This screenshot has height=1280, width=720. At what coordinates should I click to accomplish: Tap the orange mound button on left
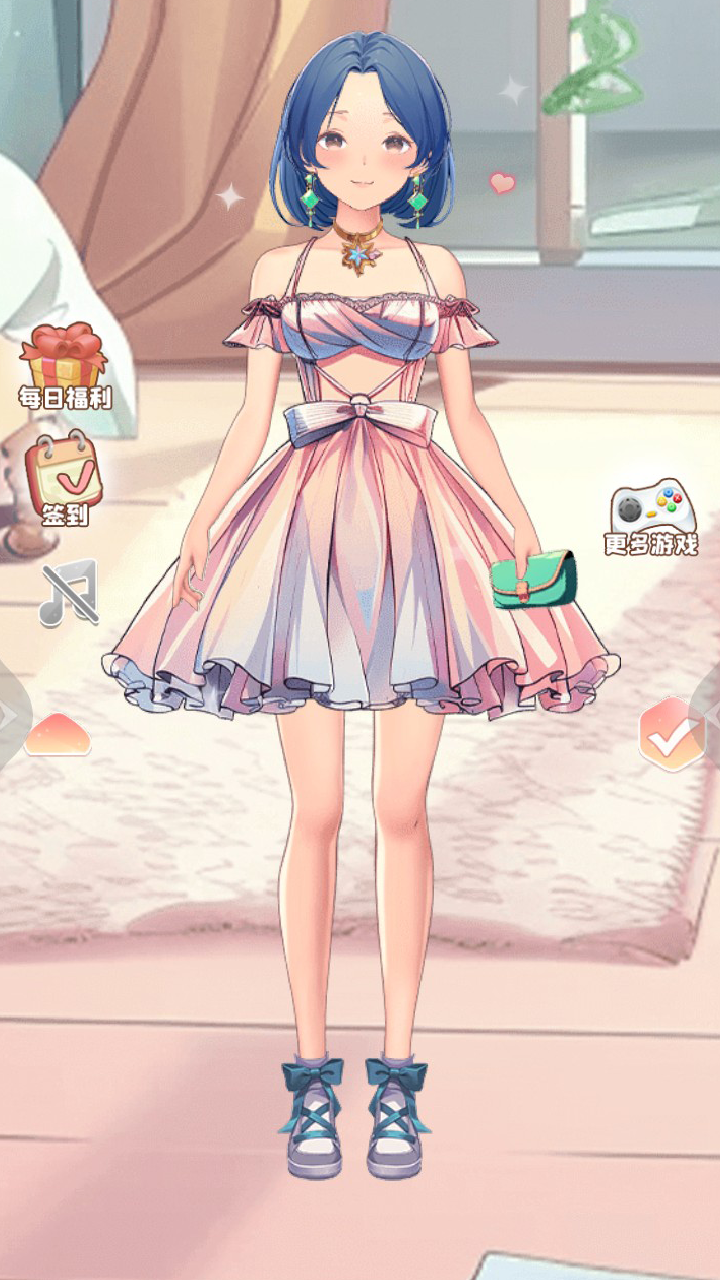tap(57, 736)
